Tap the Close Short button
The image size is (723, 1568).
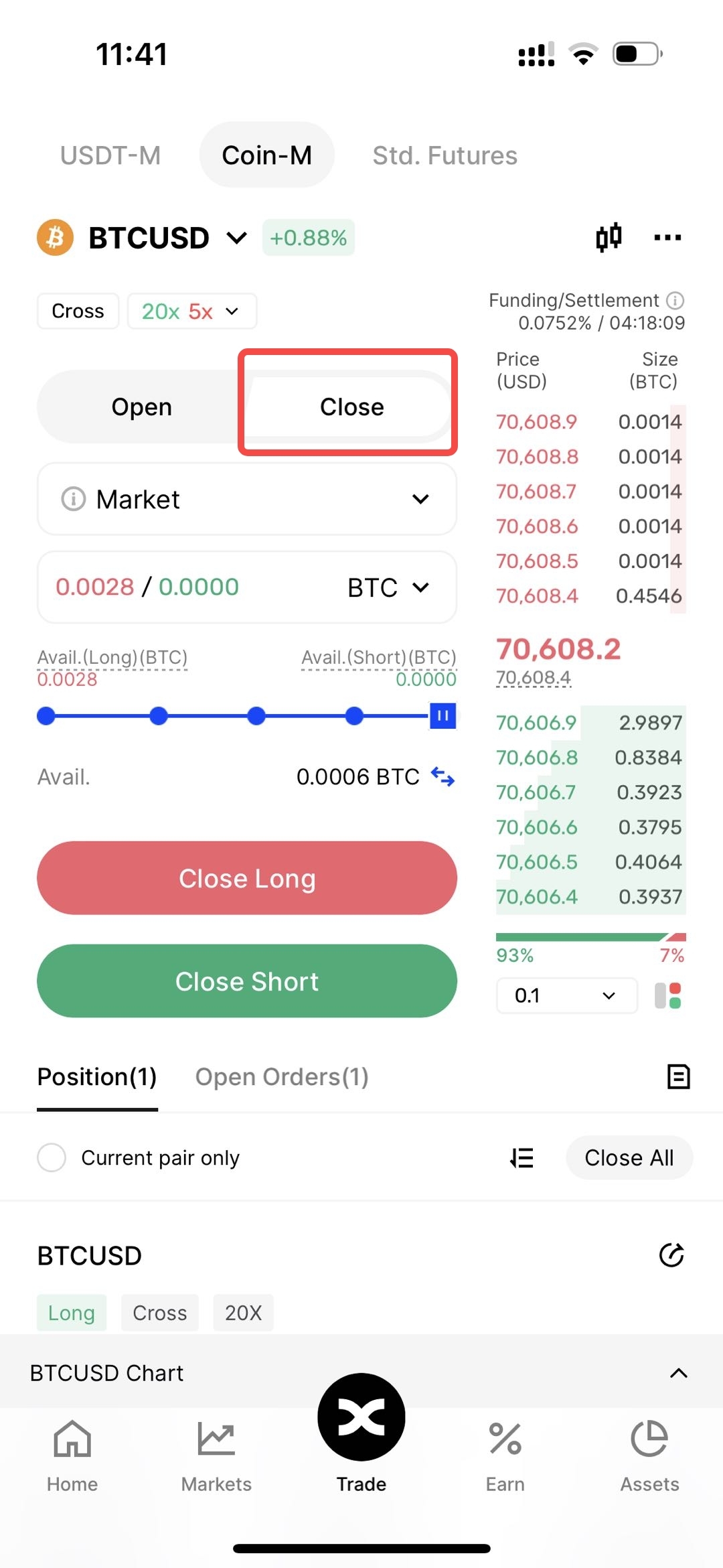coord(246,981)
